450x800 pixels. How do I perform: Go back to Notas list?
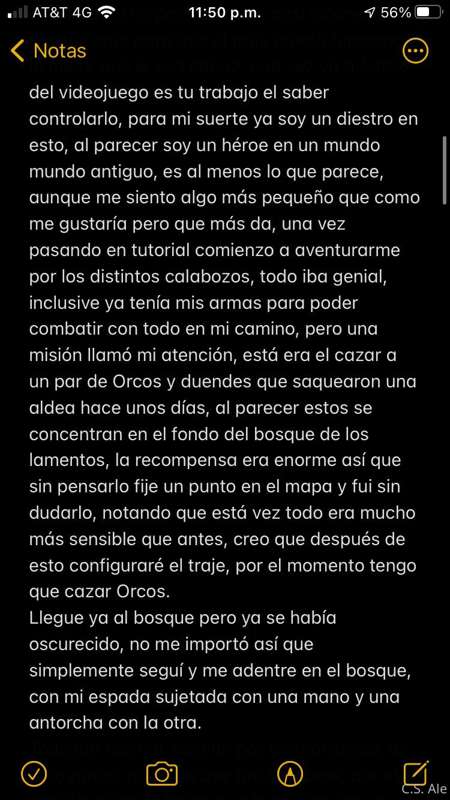point(48,51)
